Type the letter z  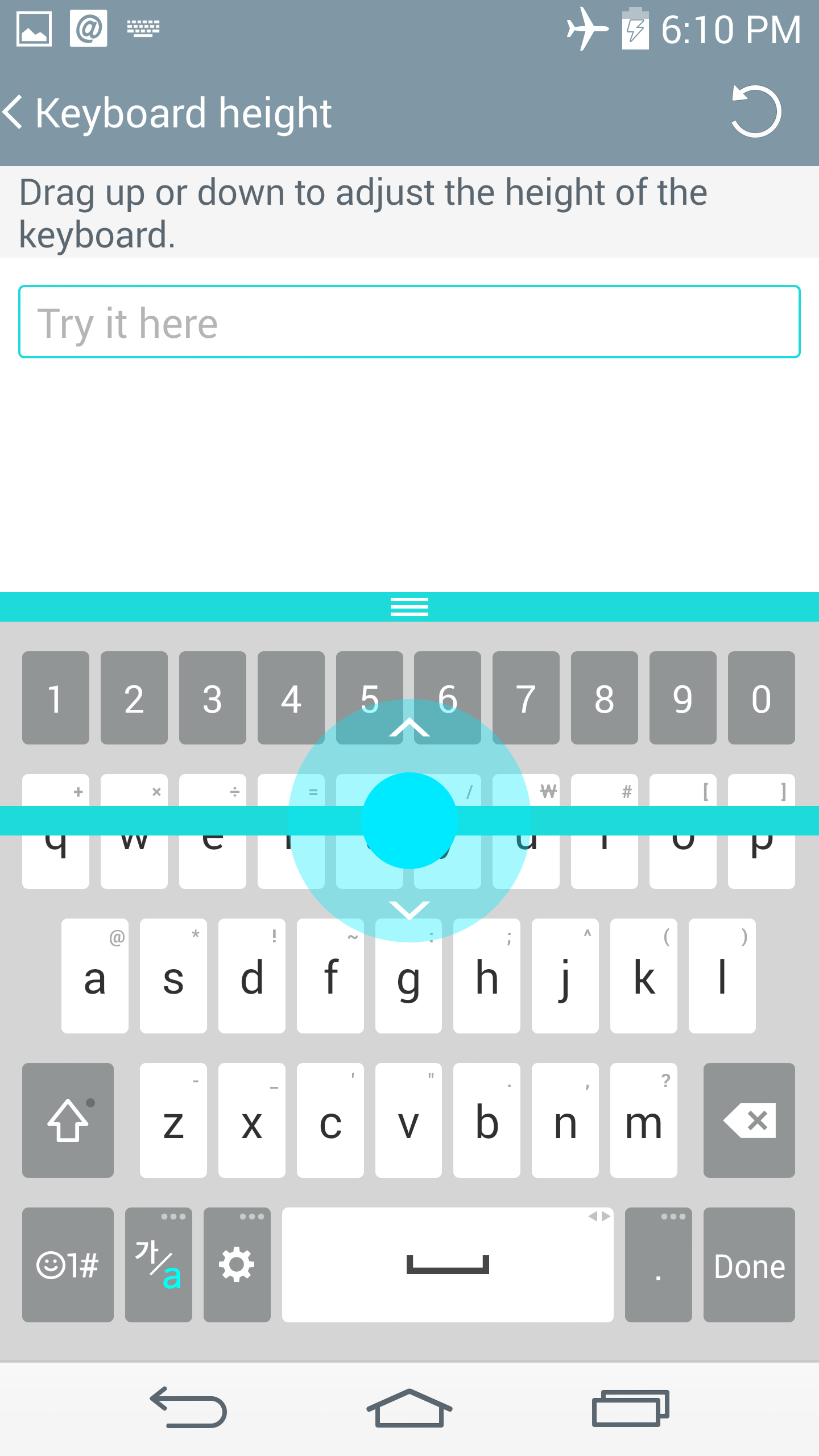(173, 1120)
